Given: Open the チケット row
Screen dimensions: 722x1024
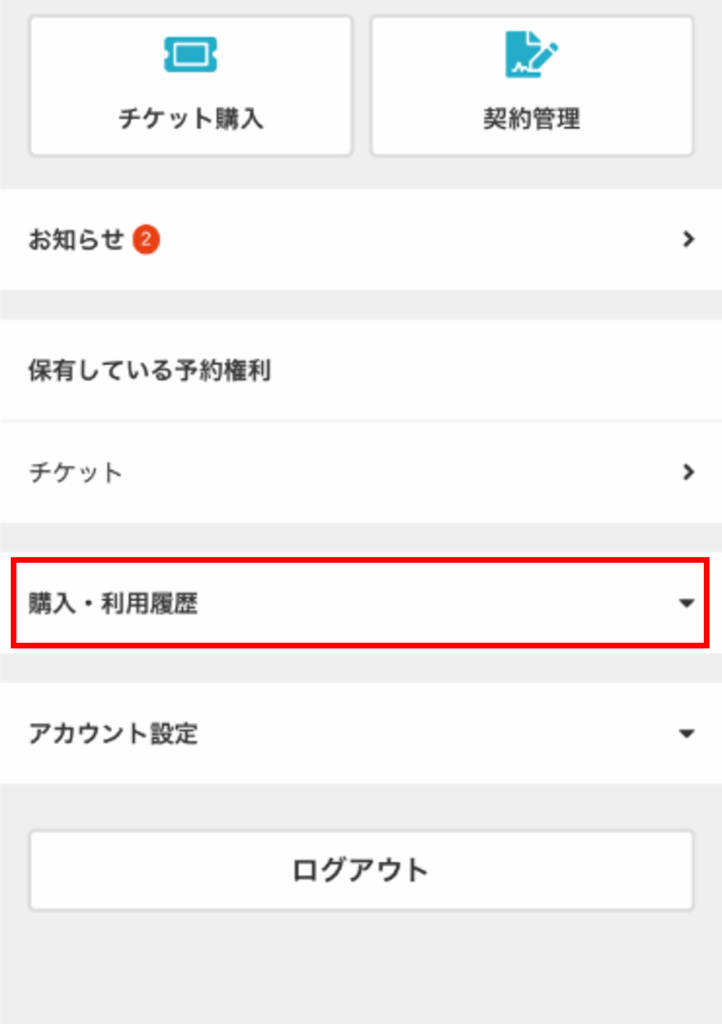Looking at the screenshot, I should tap(360, 472).
